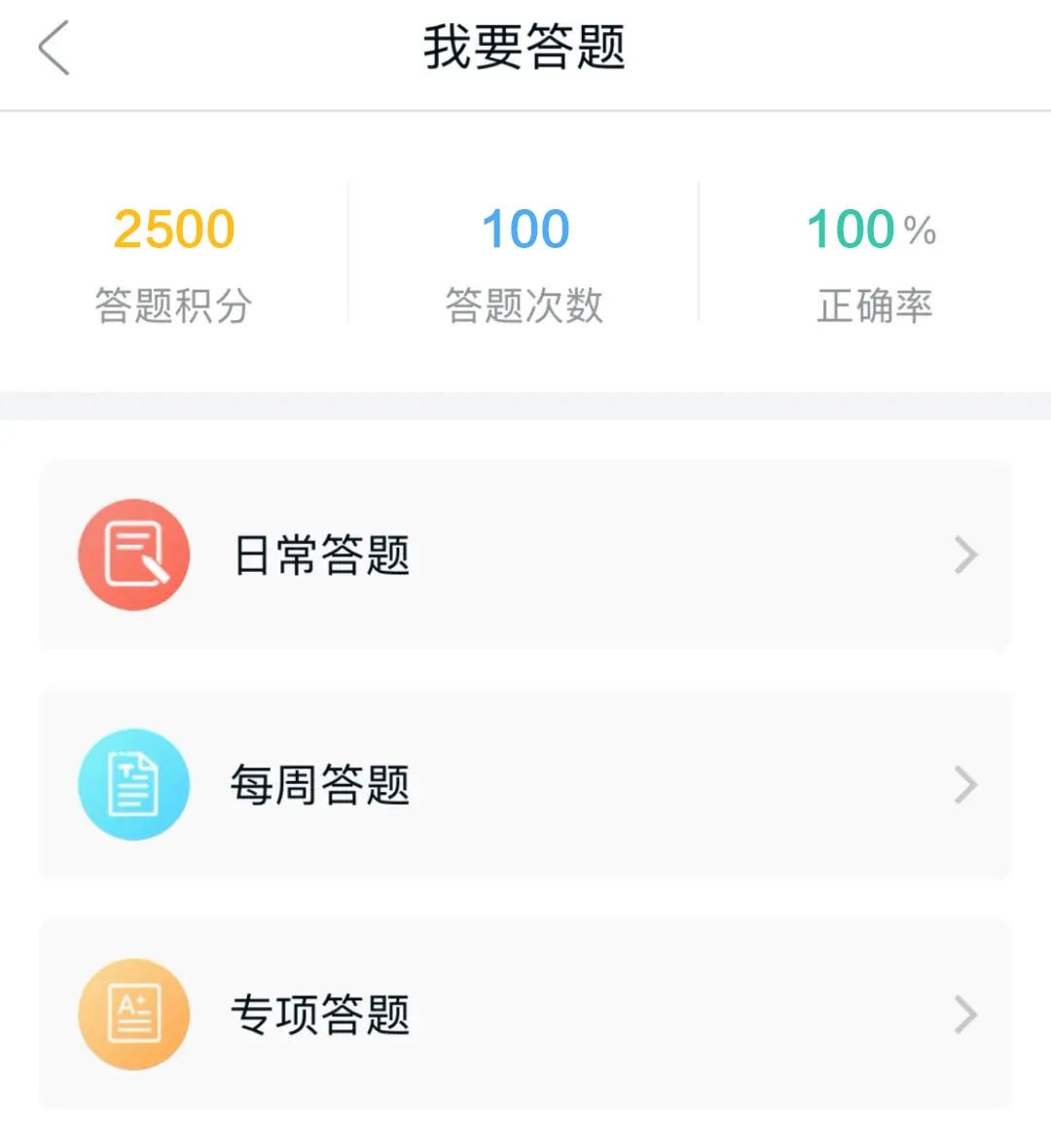Viewport: 1051px width, 1148px height.
Task: Tap the blue weekly quiz badge icon
Action: 133,784
